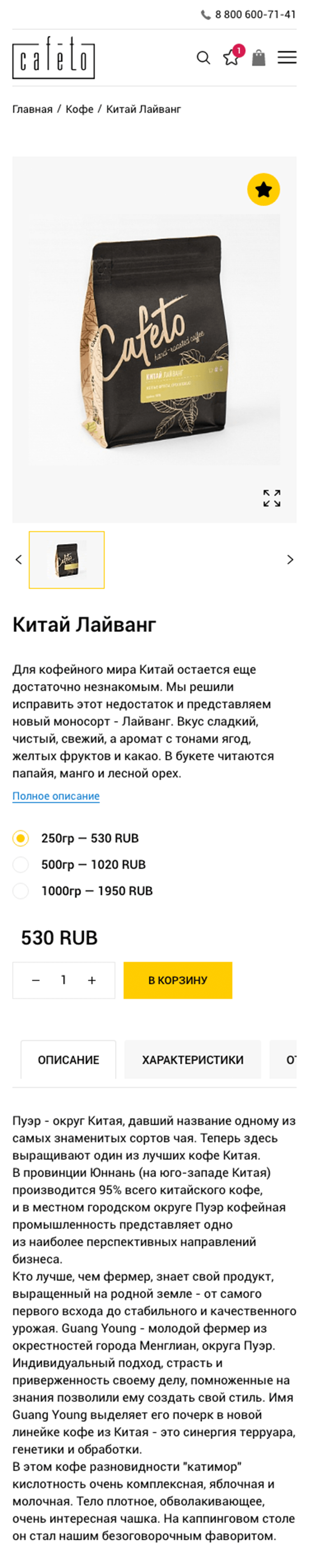The image size is (309, 1568).
Task: Select the coffee bag thumbnail
Action: tap(66, 560)
